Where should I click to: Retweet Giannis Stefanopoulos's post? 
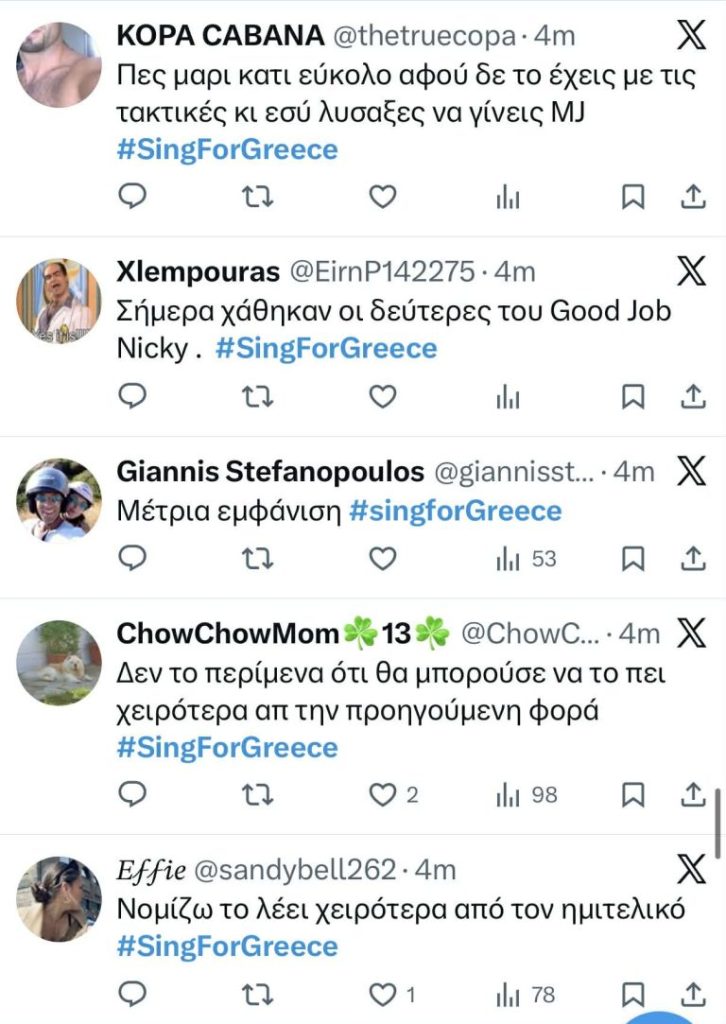point(258,559)
